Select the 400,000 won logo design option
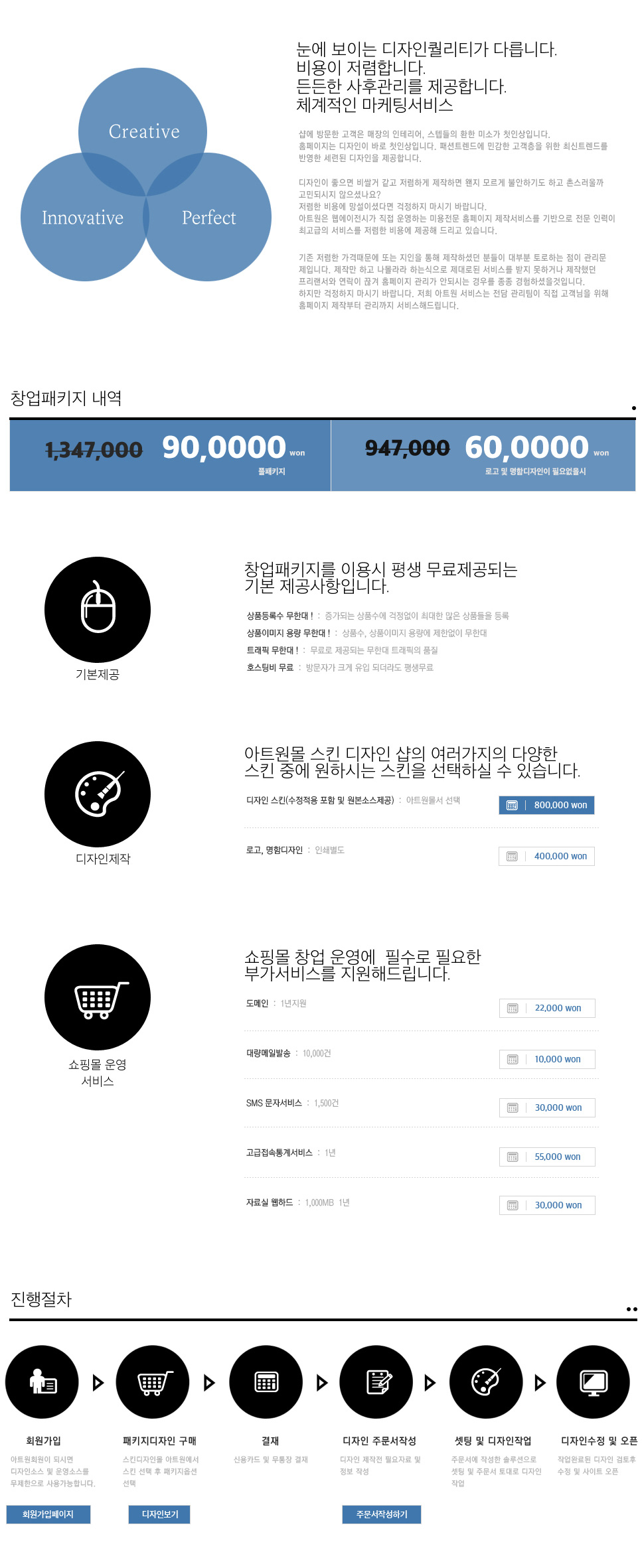The image size is (642, 1568). pyautogui.click(x=546, y=856)
